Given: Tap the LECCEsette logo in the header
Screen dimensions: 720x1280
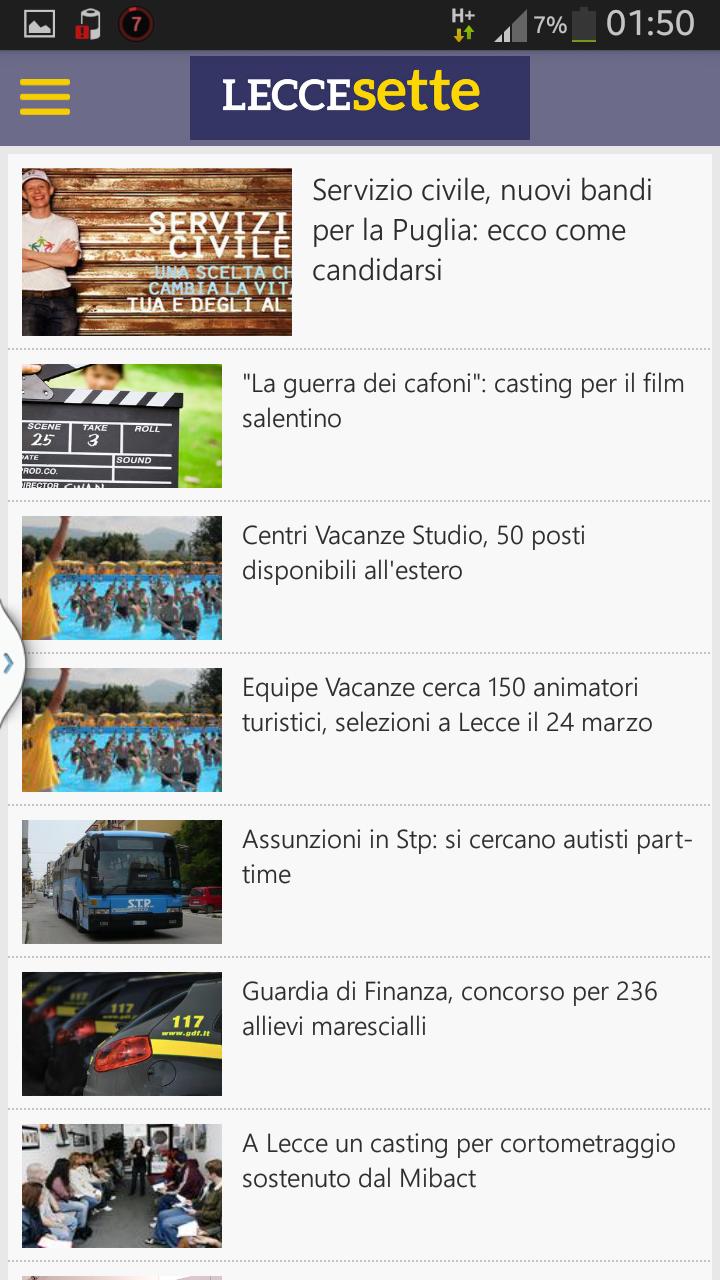Looking at the screenshot, I should 357,96.
